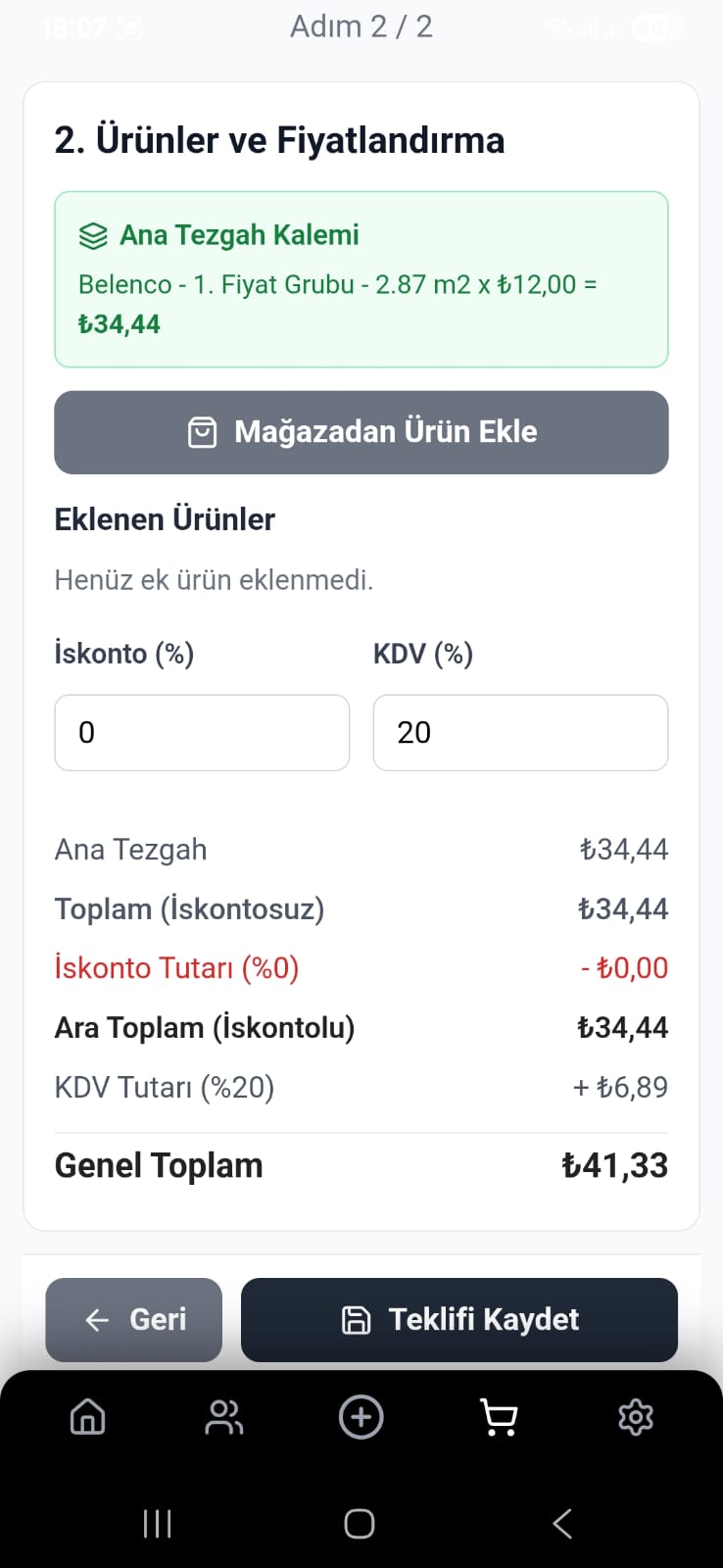Image resolution: width=723 pixels, height=1568 pixels.
Task: Click the KDV (%) input field
Action: point(519,732)
